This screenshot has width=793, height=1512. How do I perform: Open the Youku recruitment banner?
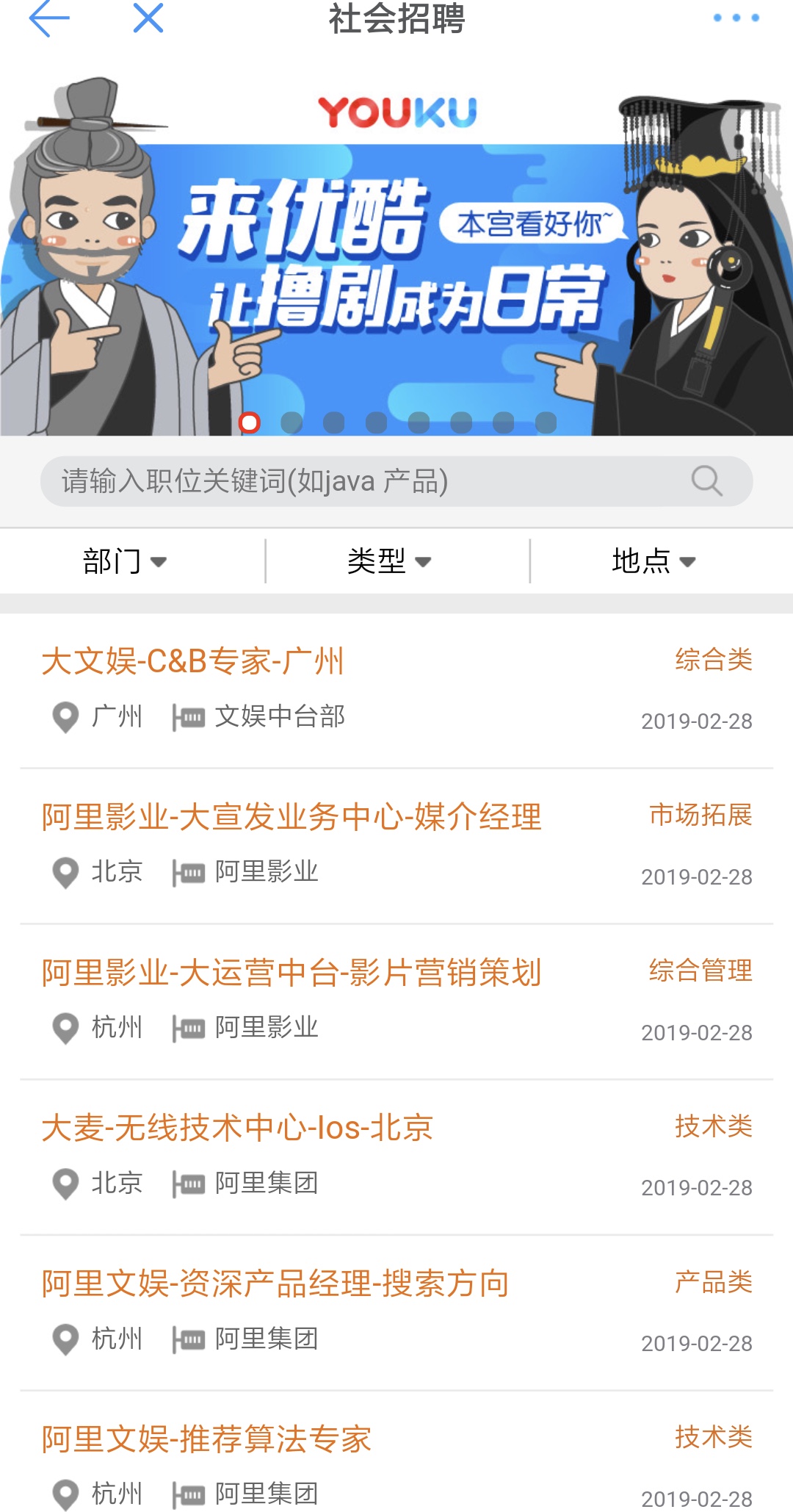click(x=396, y=257)
